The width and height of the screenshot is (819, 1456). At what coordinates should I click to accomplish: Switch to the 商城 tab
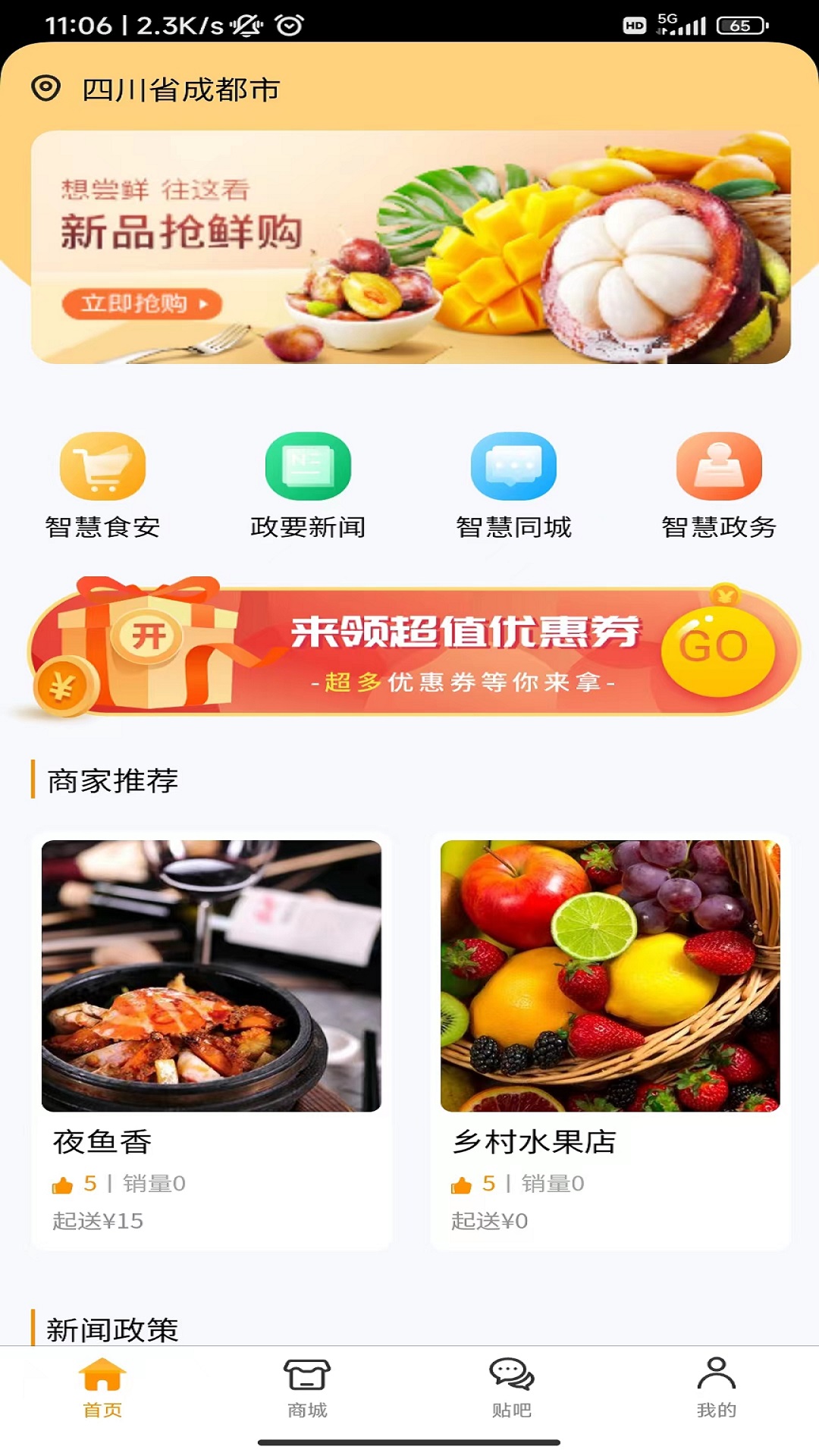pos(307,1388)
